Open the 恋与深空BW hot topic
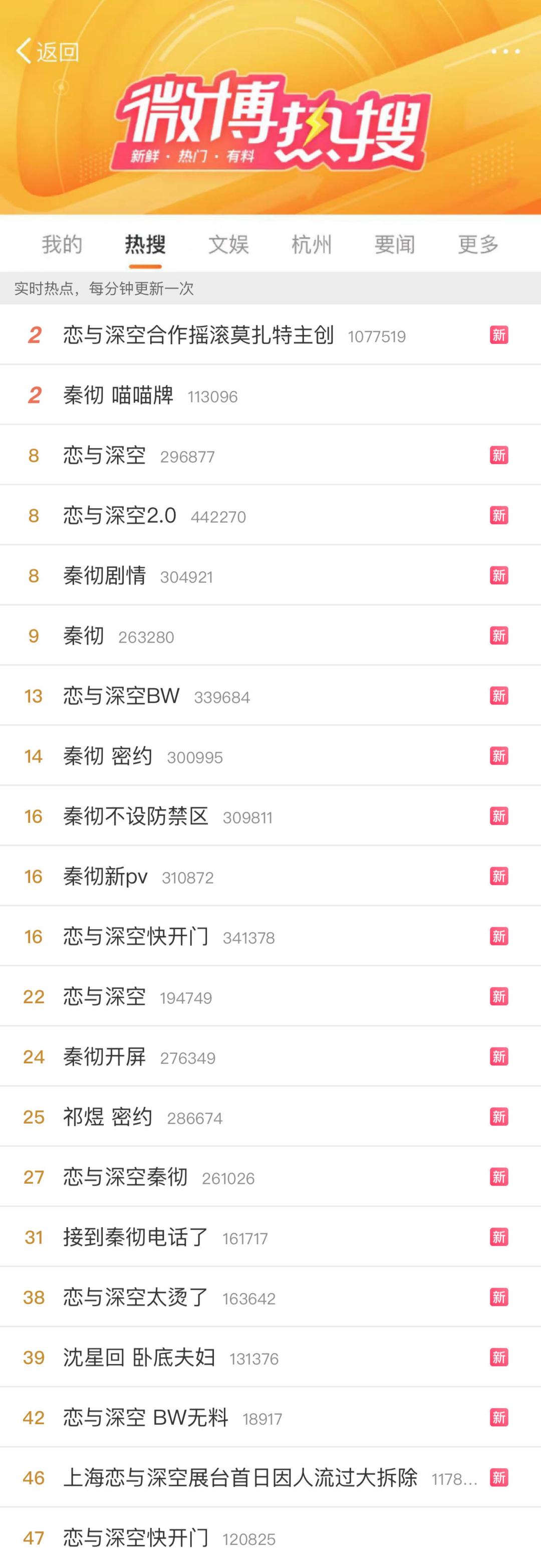The height and width of the screenshot is (1568, 541). (122, 696)
